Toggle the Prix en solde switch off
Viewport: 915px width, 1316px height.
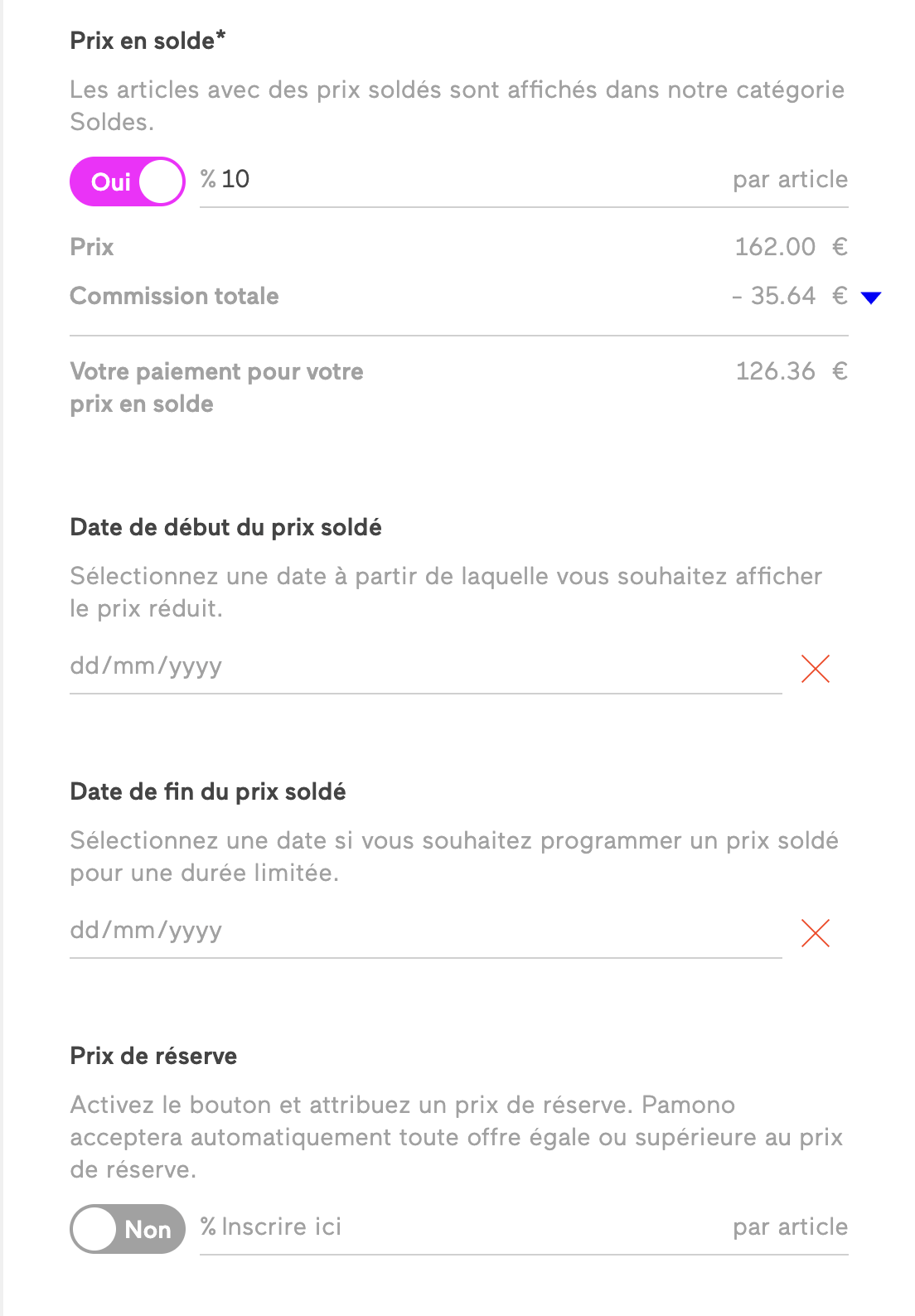tap(126, 179)
